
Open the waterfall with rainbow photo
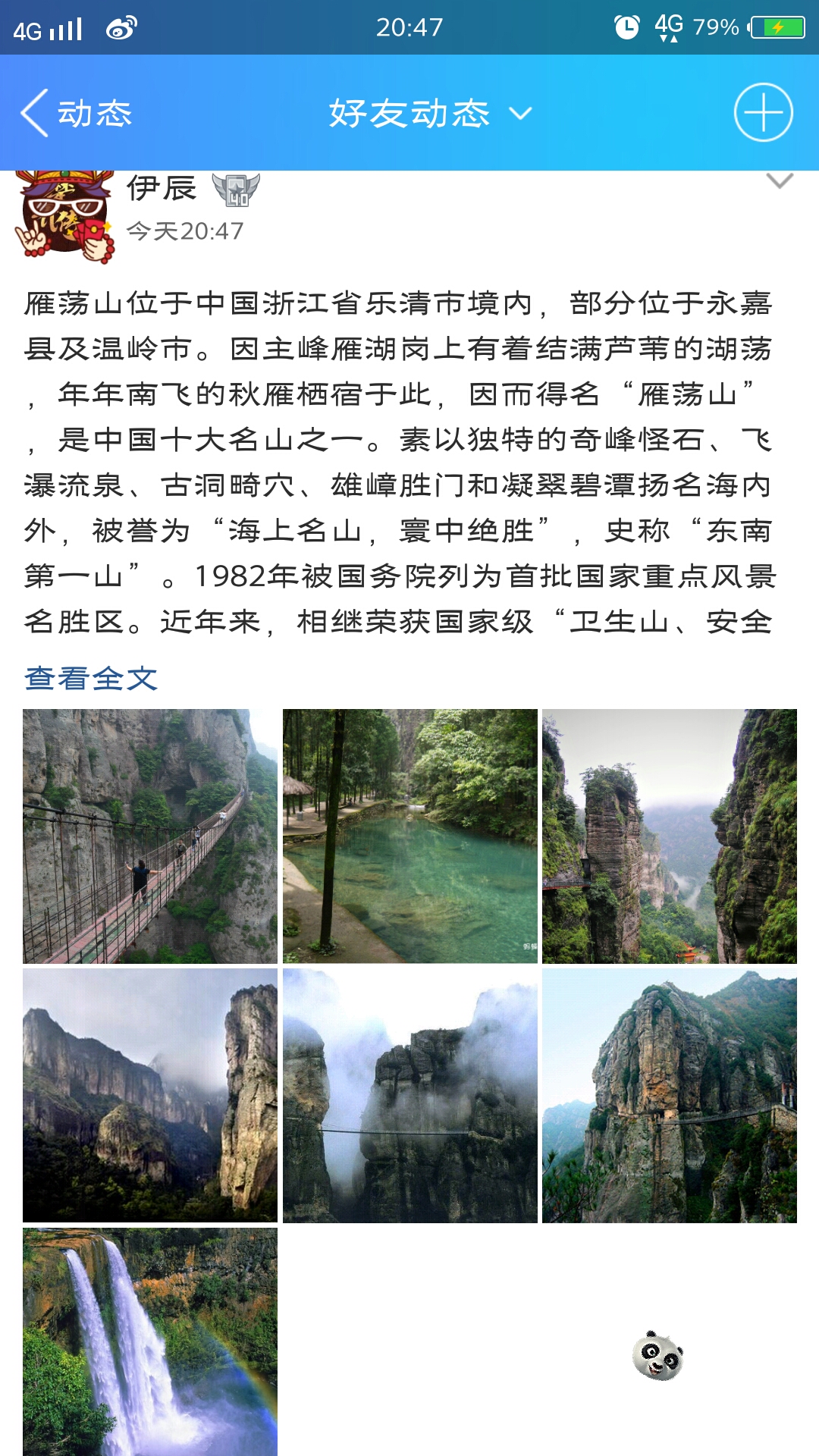150,1342
